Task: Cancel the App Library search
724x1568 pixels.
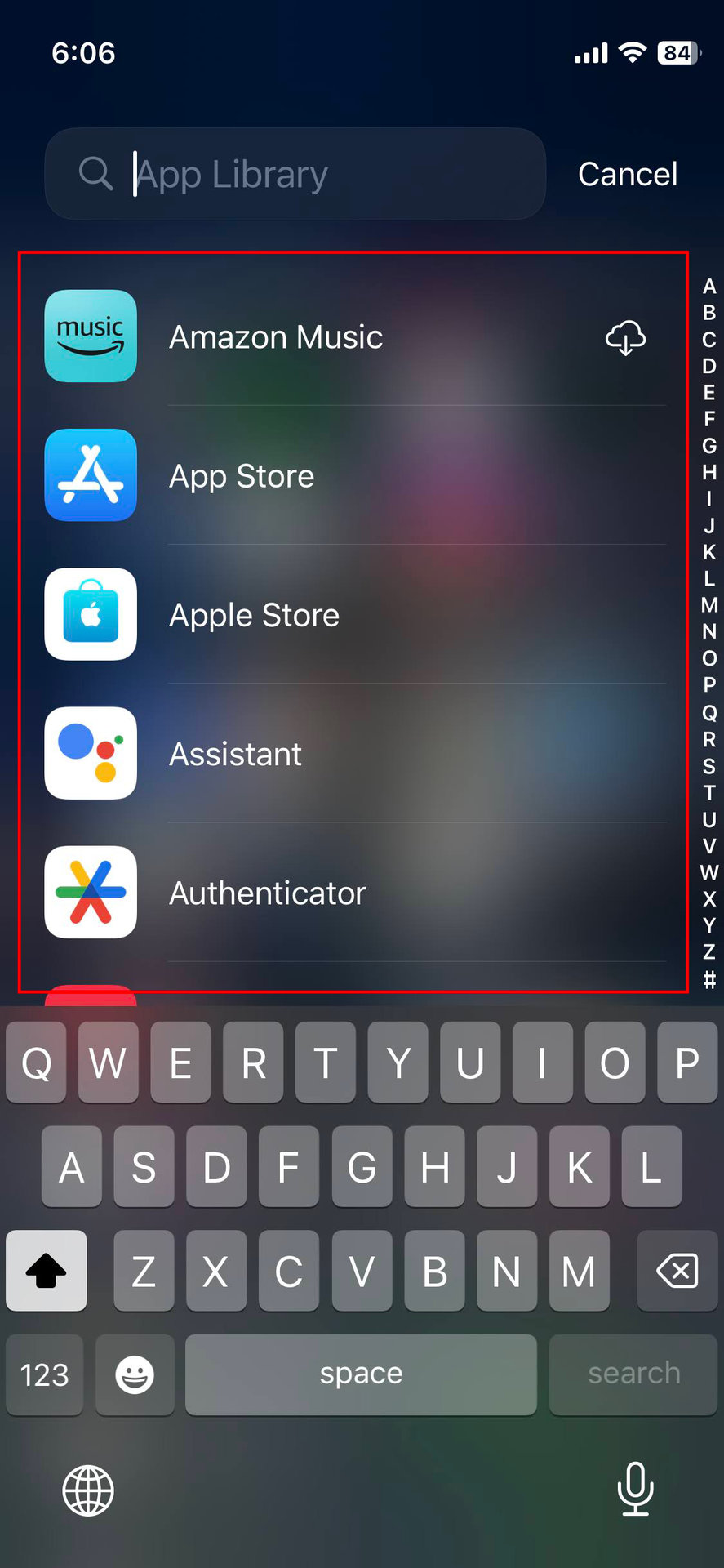Action: [627, 174]
